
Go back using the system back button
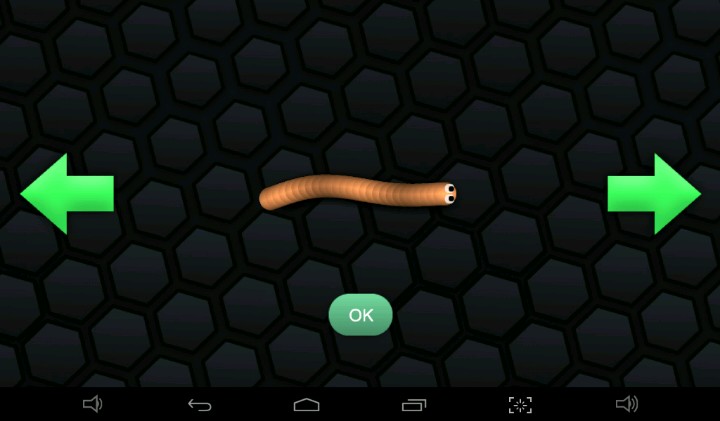pos(200,404)
